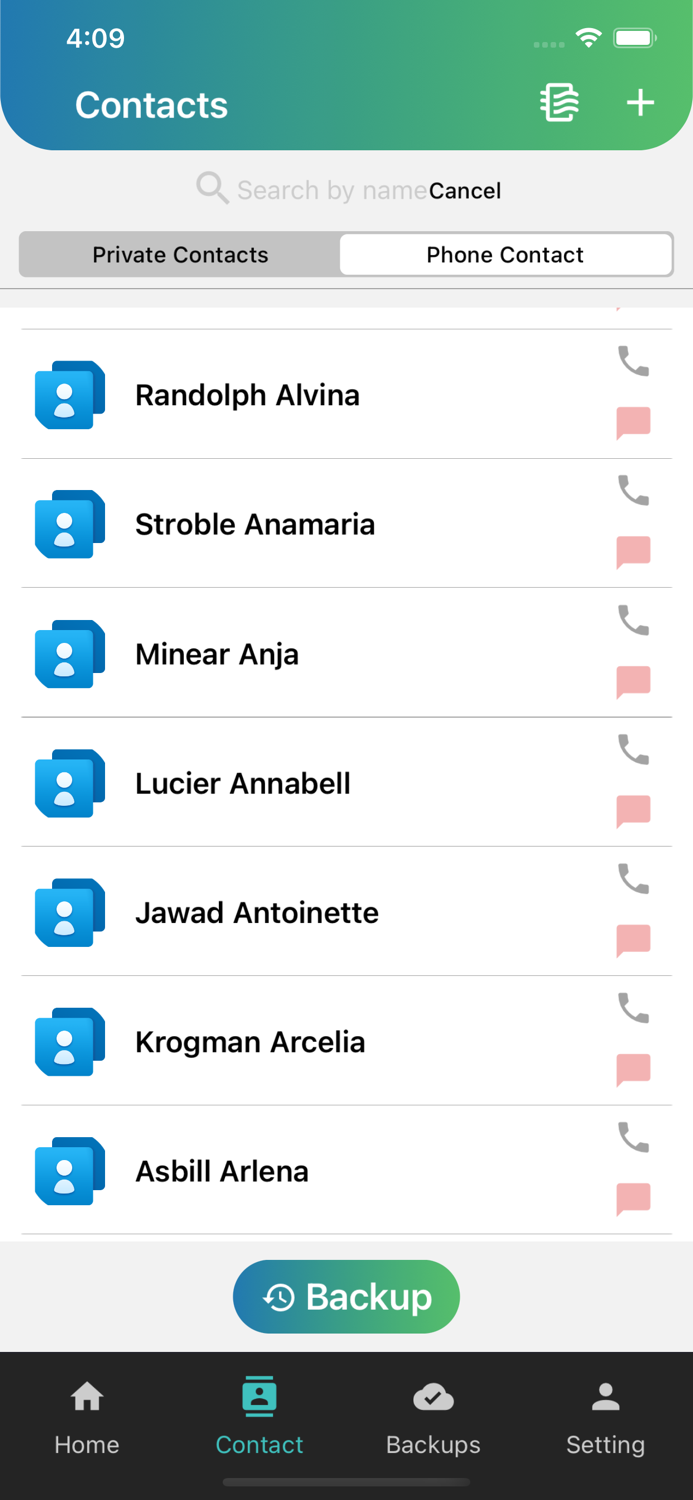Message Minear Anja
This screenshot has width=693, height=1500.
[x=634, y=682]
